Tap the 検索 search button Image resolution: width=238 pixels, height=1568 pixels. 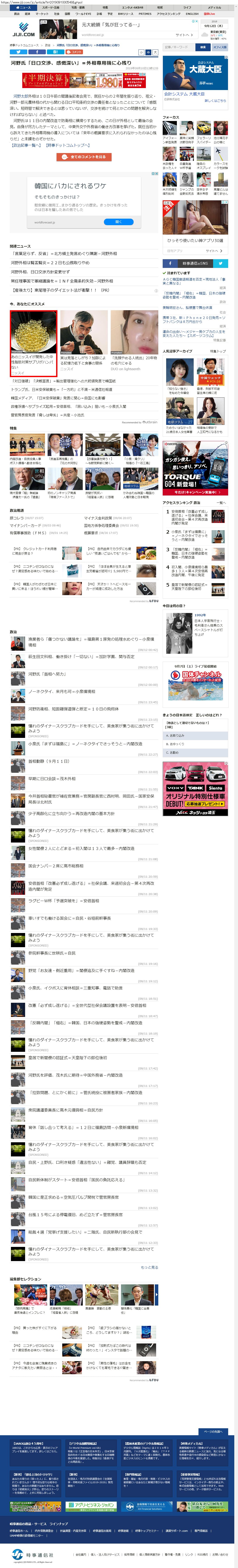click(203, 47)
